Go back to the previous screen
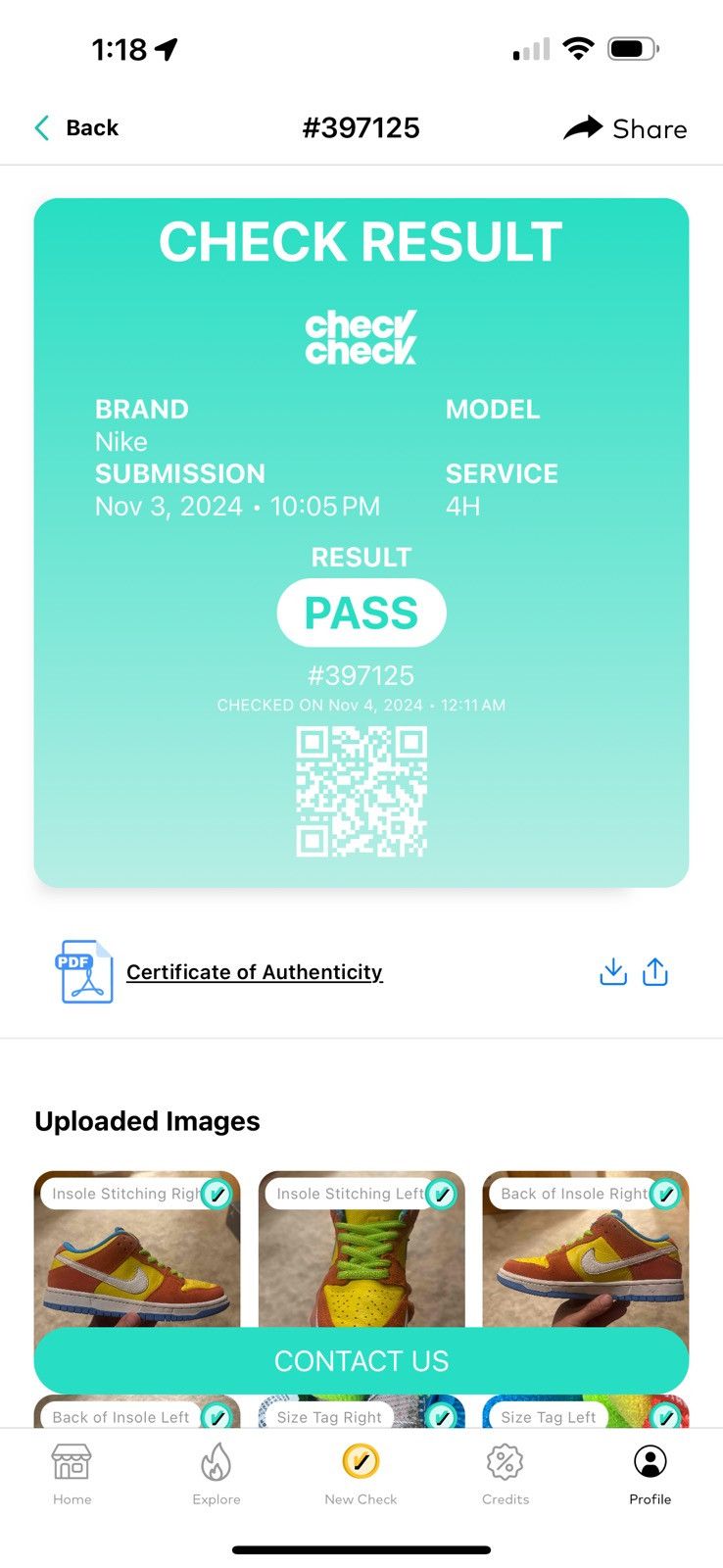The height and width of the screenshot is (1568, 723). click(76, 127)
